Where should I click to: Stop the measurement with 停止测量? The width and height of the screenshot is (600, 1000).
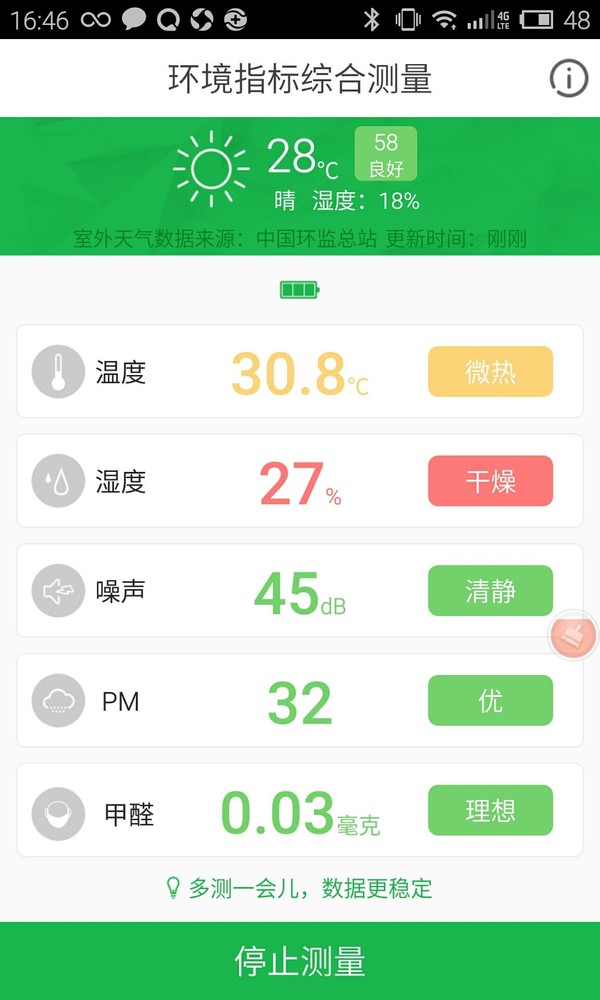pos(300,961)
